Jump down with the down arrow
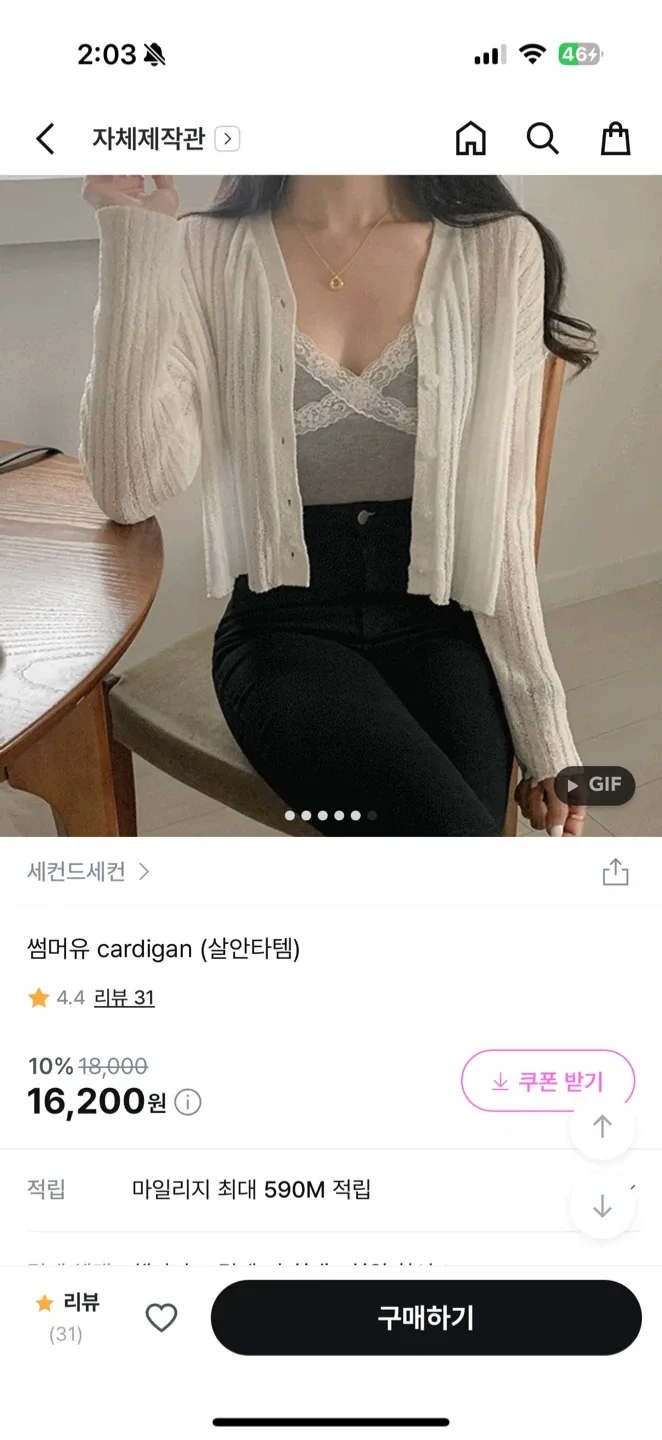The image size is (662, 1440). point(602,1207)
